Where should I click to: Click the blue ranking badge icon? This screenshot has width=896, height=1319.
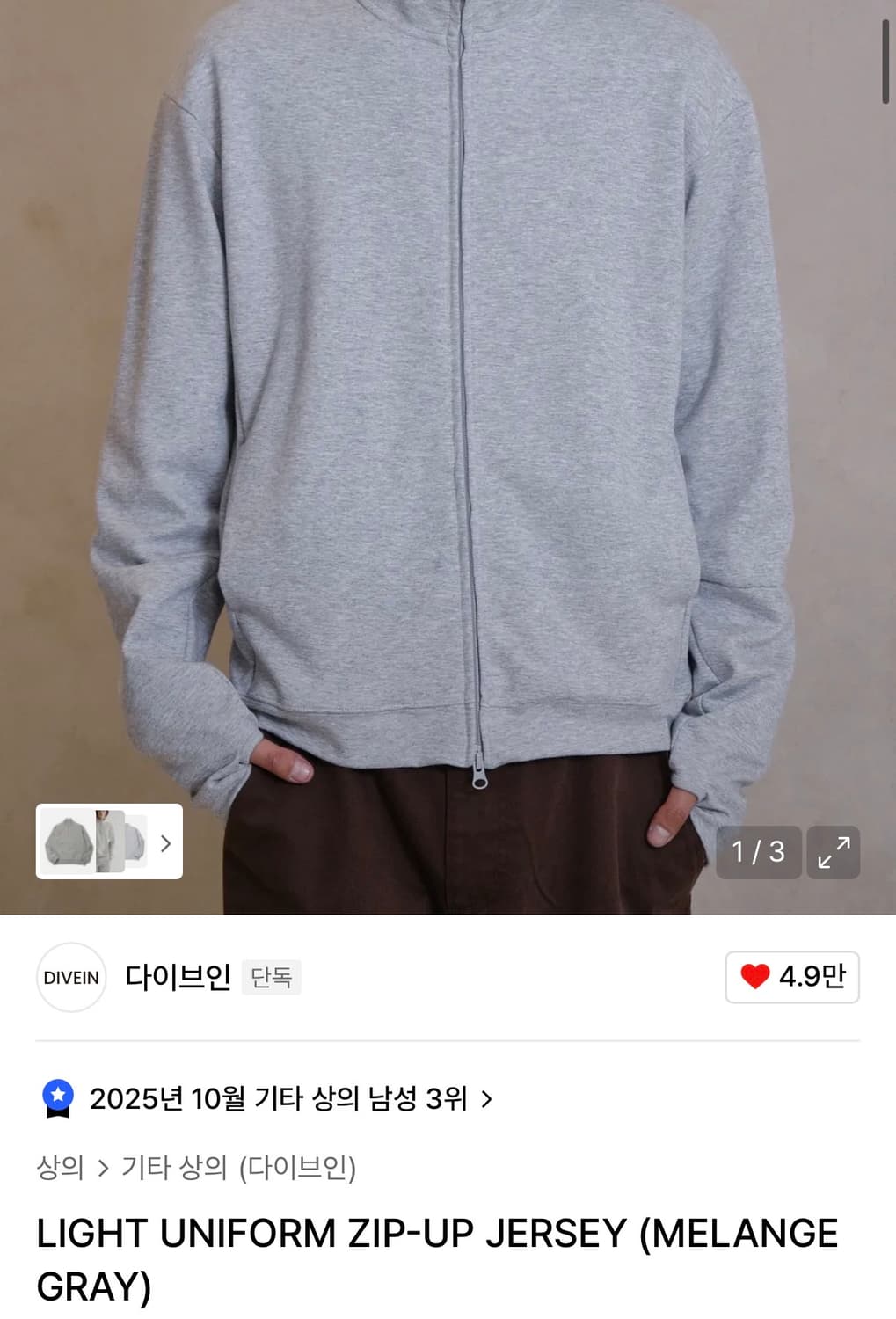pyautogui.click(x=58, y=1097)
